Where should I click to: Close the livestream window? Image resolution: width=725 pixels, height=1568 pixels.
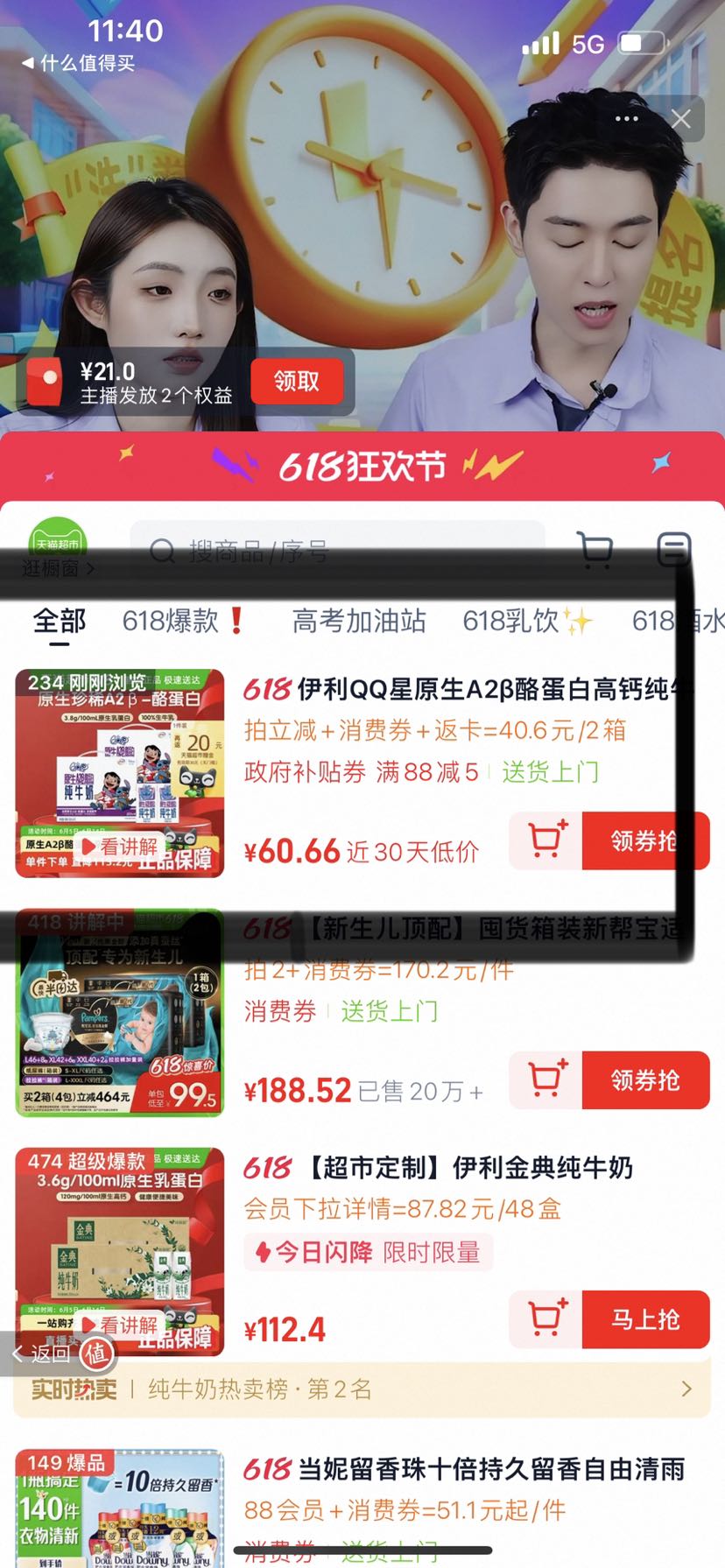[x=680, y=119]
